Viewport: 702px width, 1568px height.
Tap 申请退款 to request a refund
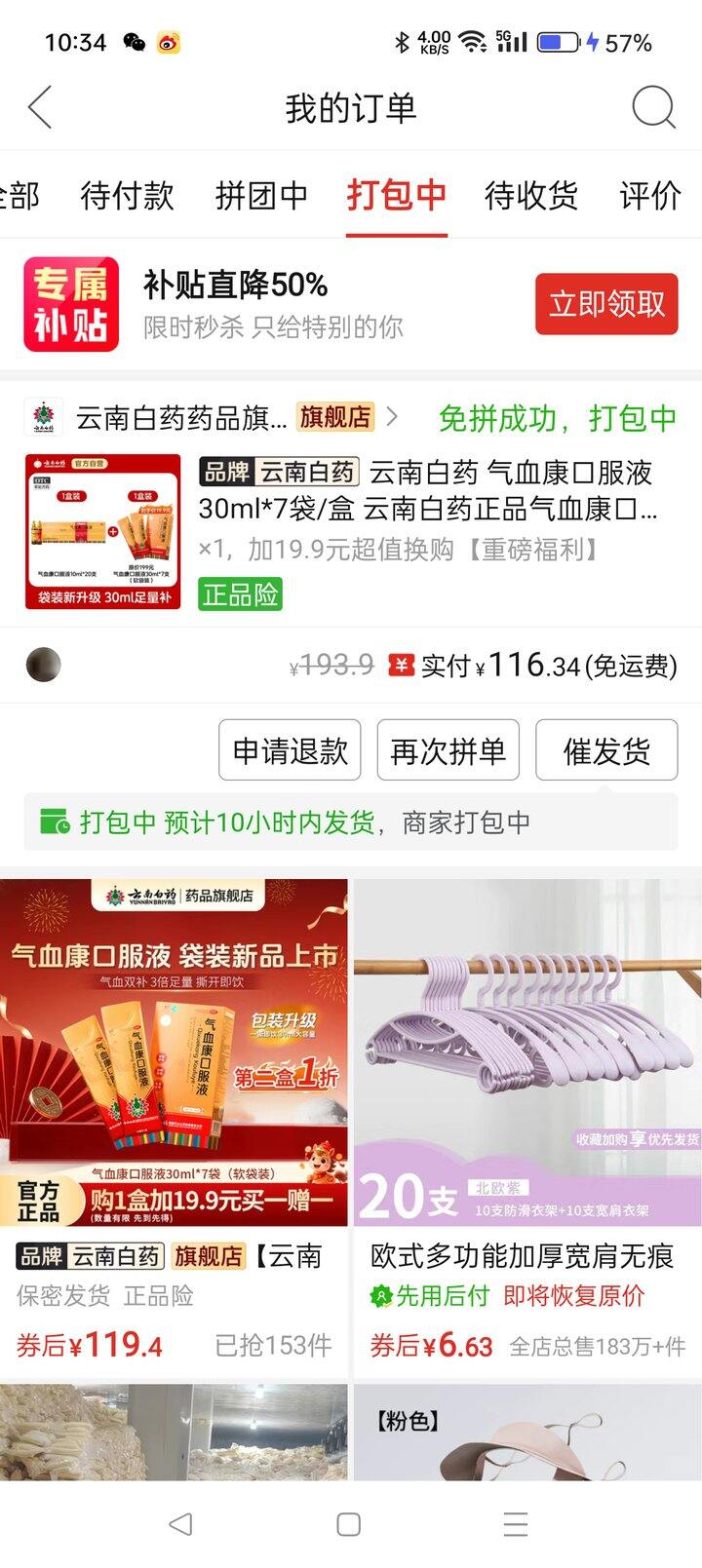coord(290,750)
